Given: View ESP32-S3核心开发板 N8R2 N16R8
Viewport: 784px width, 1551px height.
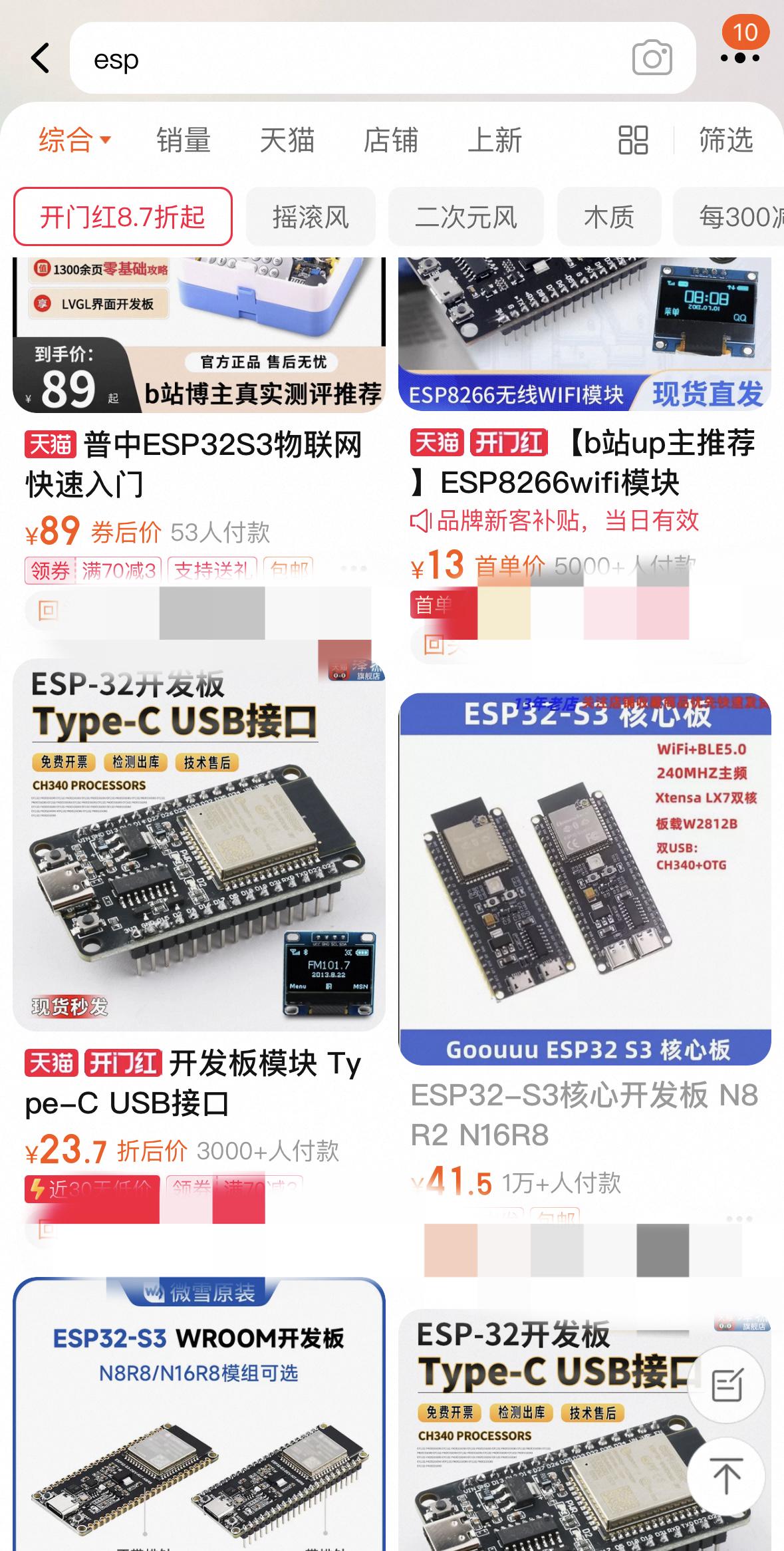Looking at the screenshot, I should pyautogui.click(x=584, y=1115).
